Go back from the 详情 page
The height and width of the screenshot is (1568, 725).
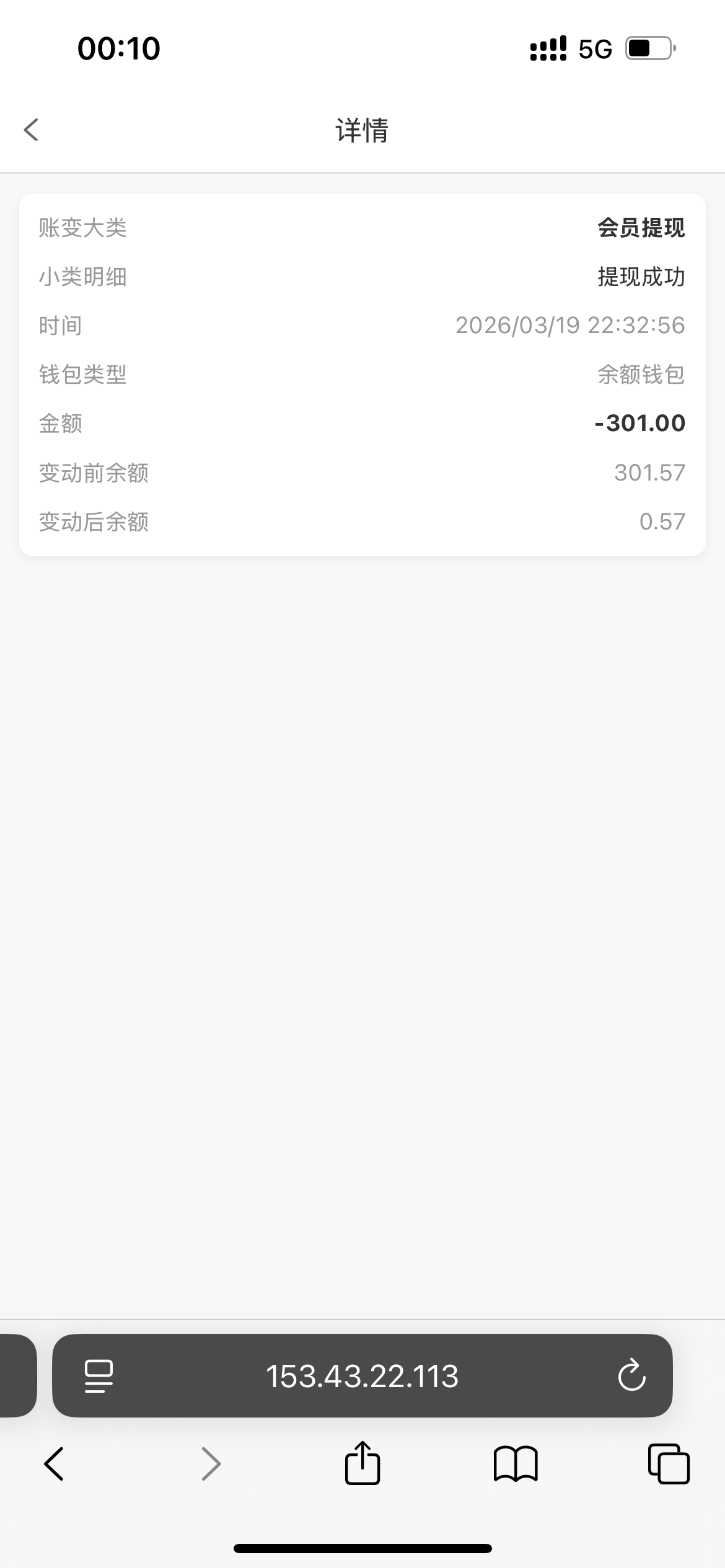(x=31, y=130)
